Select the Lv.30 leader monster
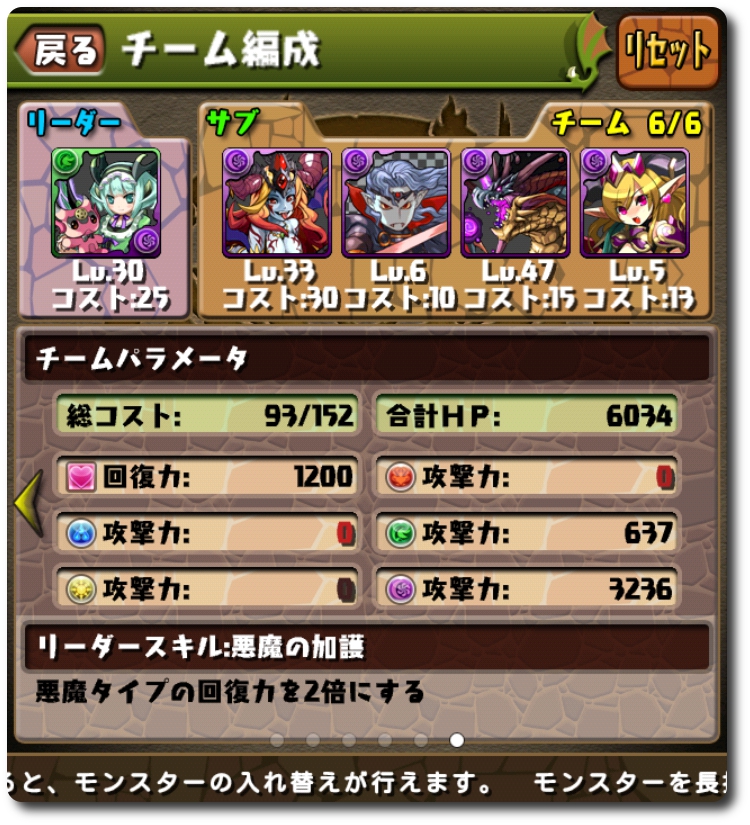Screen dimensions: 750x825 pyautogui.click(x=106, y=203)
